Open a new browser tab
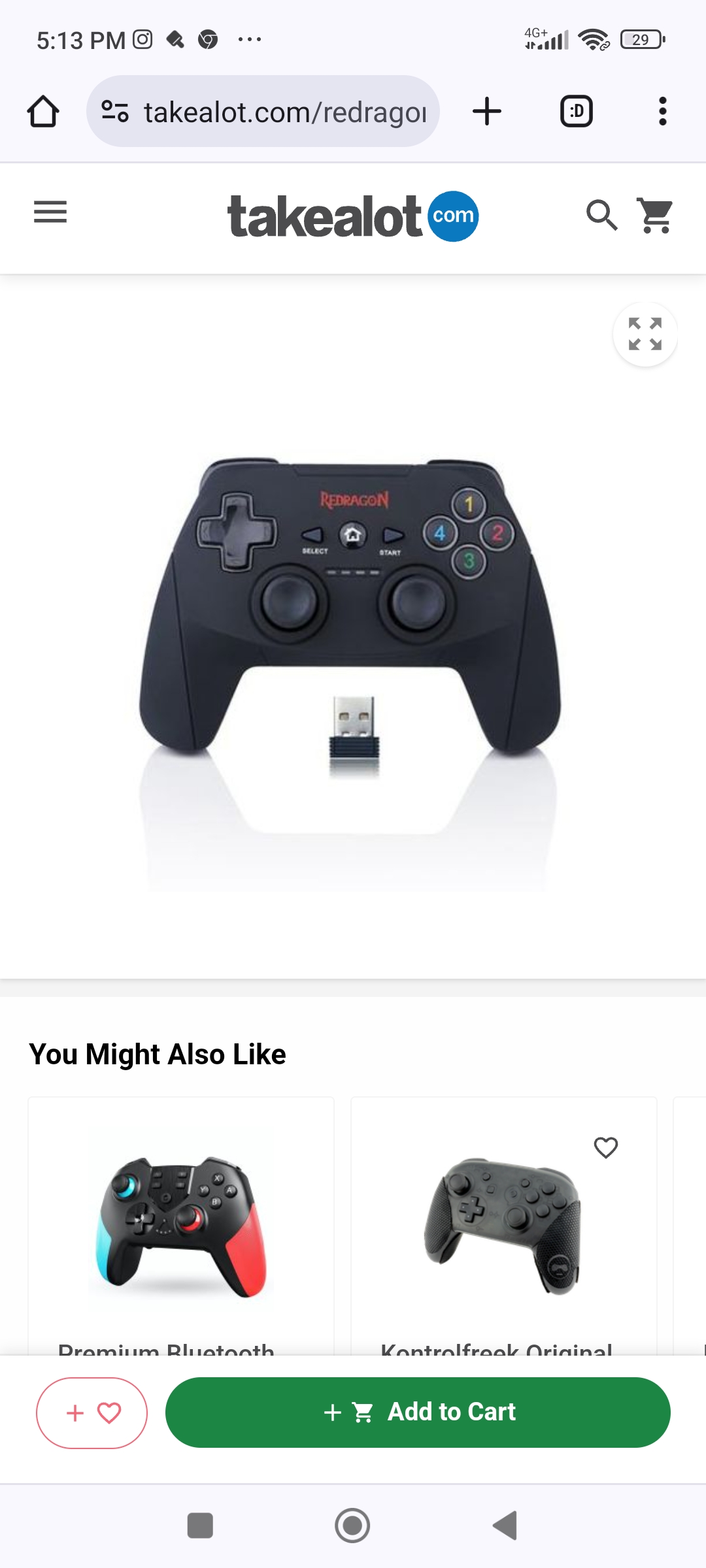Viewport: 706px width, 1568px height. tap(487, 111)
